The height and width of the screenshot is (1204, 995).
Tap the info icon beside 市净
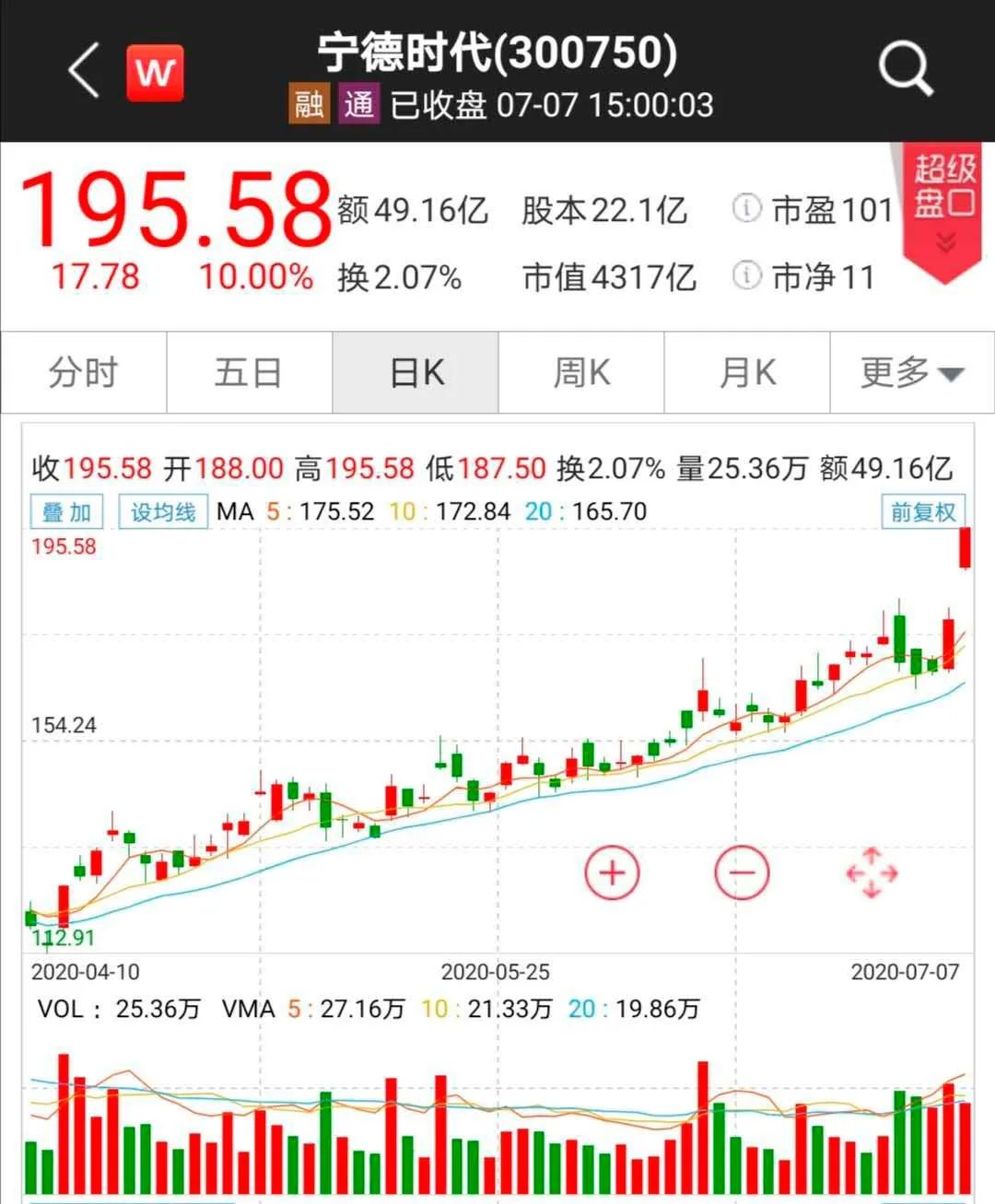[746, 275]
